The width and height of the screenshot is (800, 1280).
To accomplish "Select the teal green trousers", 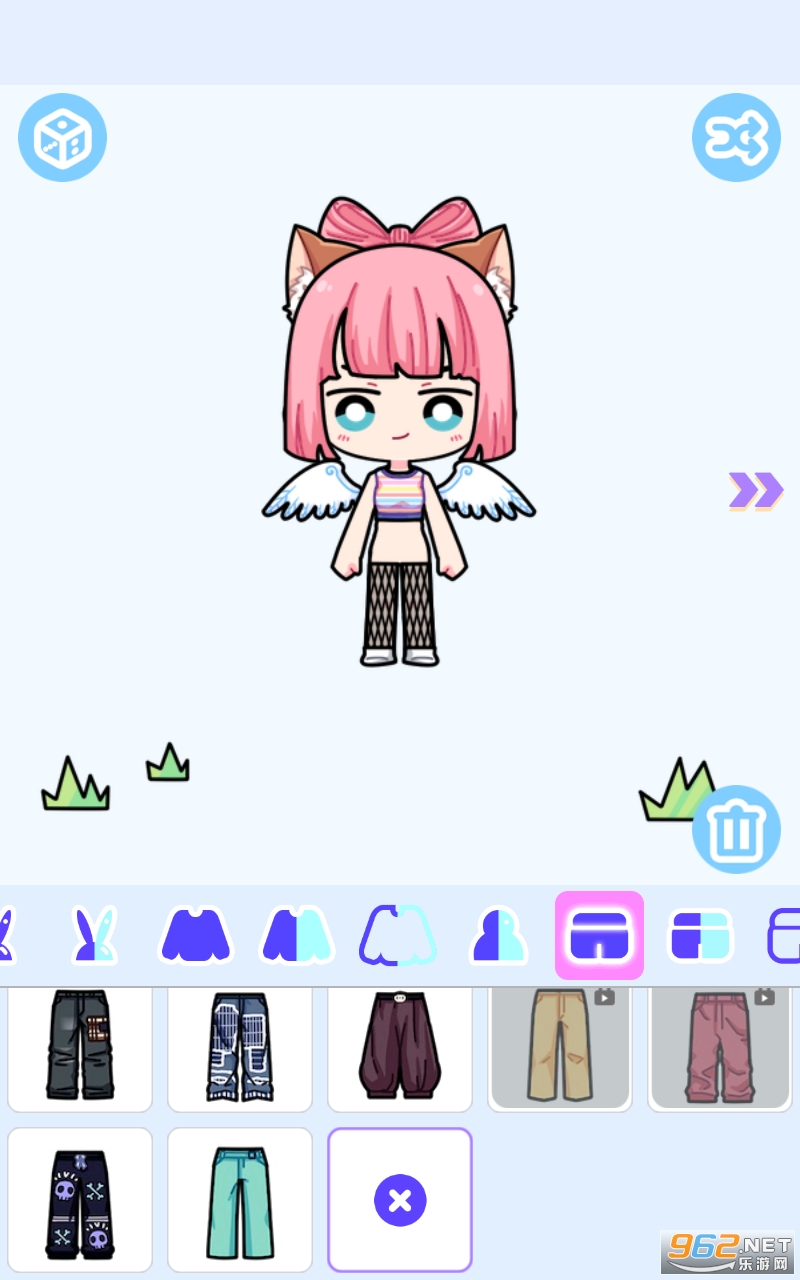I will [240, 1200].
